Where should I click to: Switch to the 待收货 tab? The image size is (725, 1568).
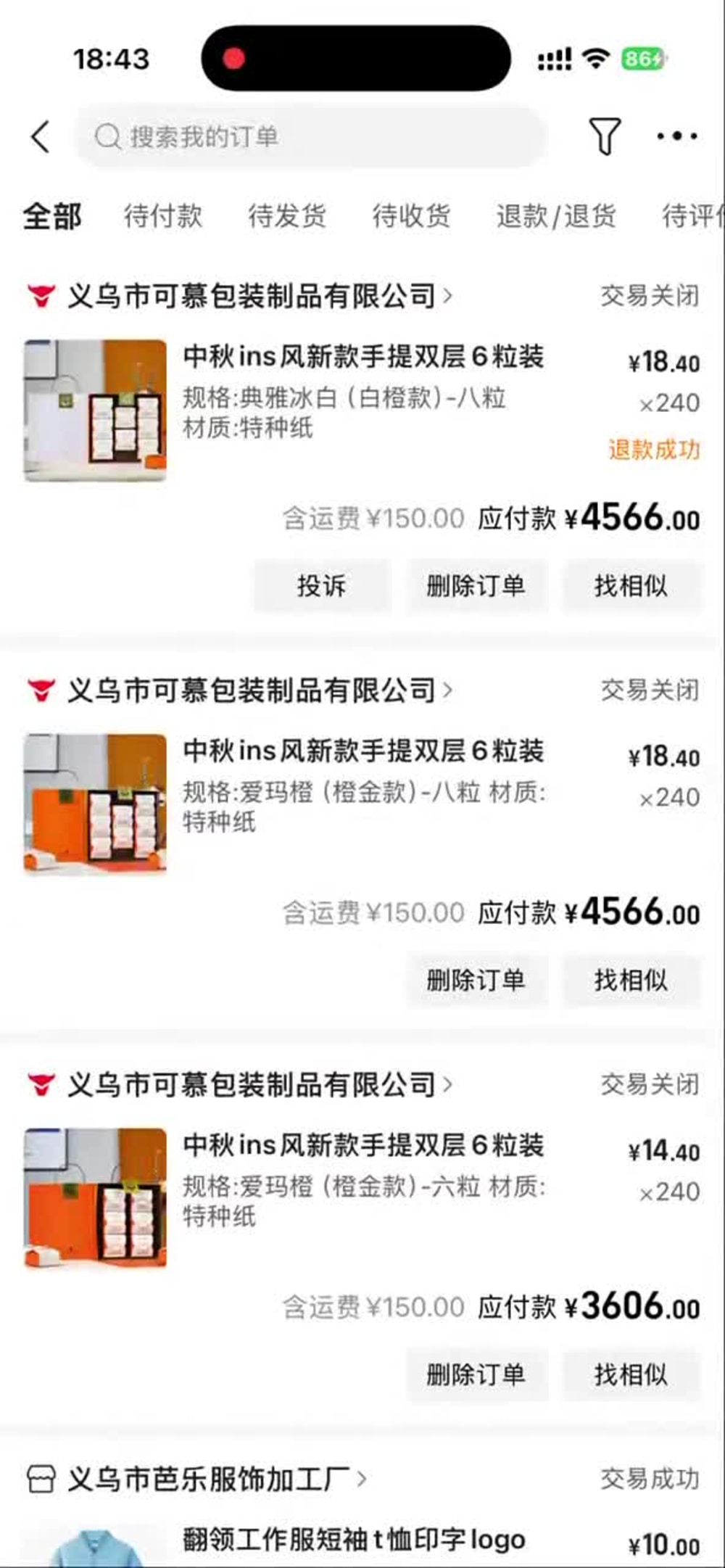click(411, 216)
